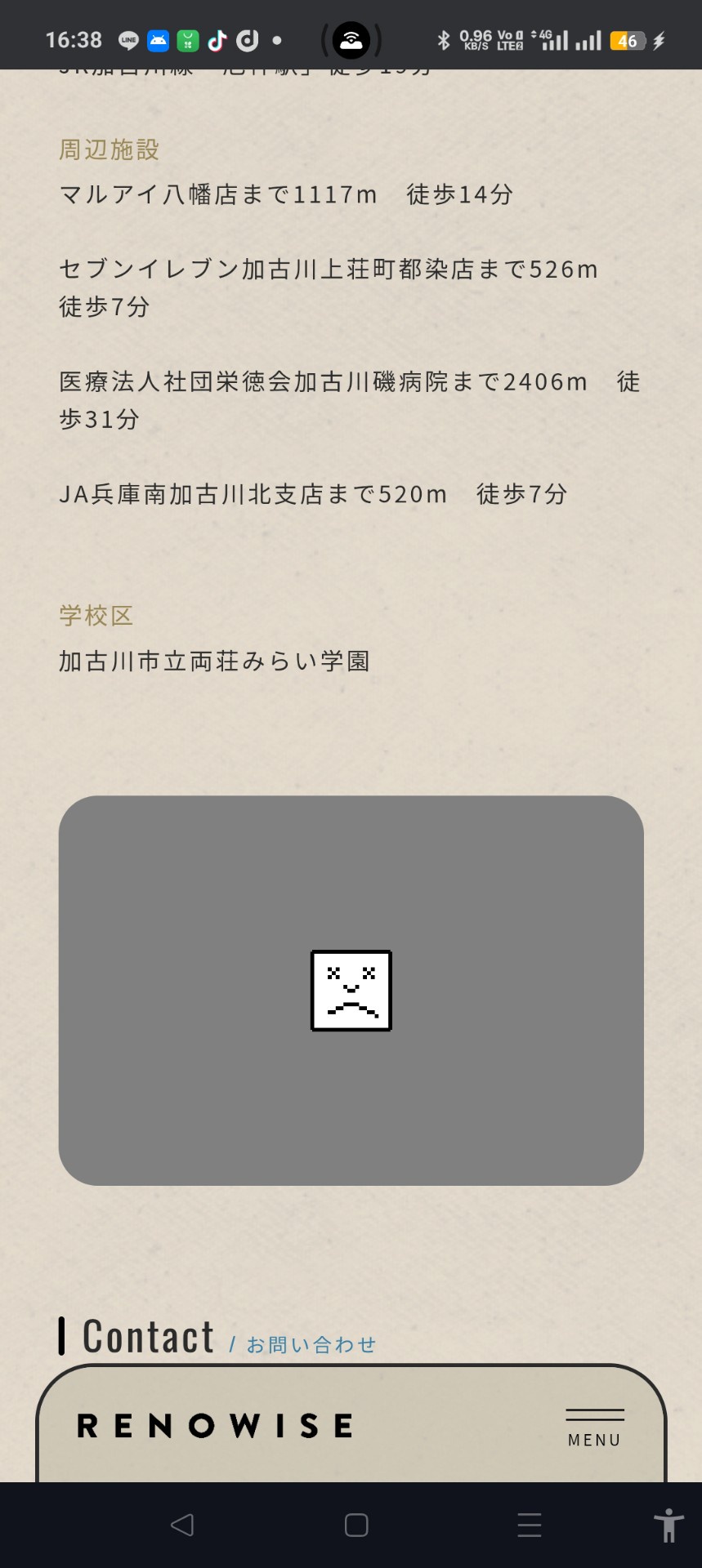The image size is (702, 1568).
Task: Tap the RENOWISE logo to go home
Action: click(x=215, y=1426)
